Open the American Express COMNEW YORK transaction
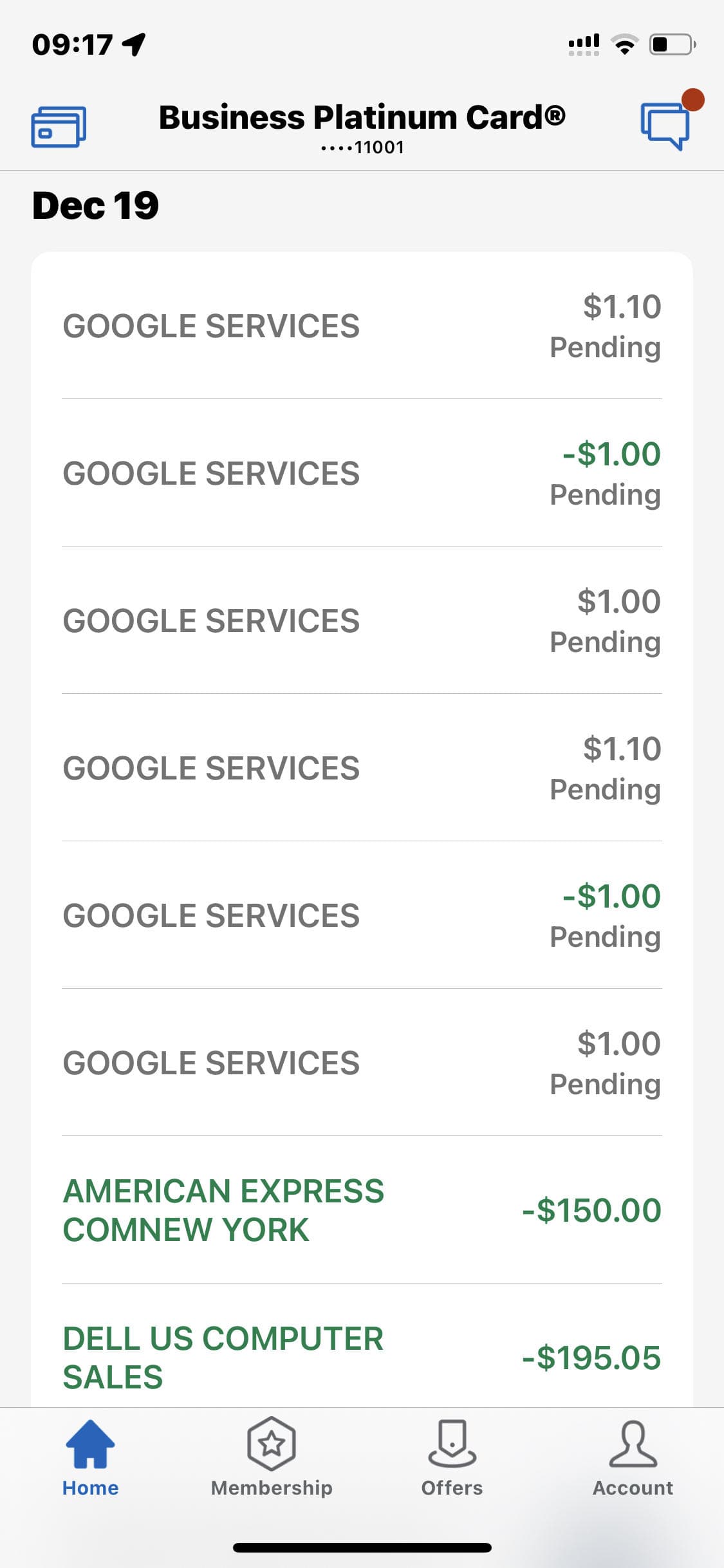 [361, 1210]
